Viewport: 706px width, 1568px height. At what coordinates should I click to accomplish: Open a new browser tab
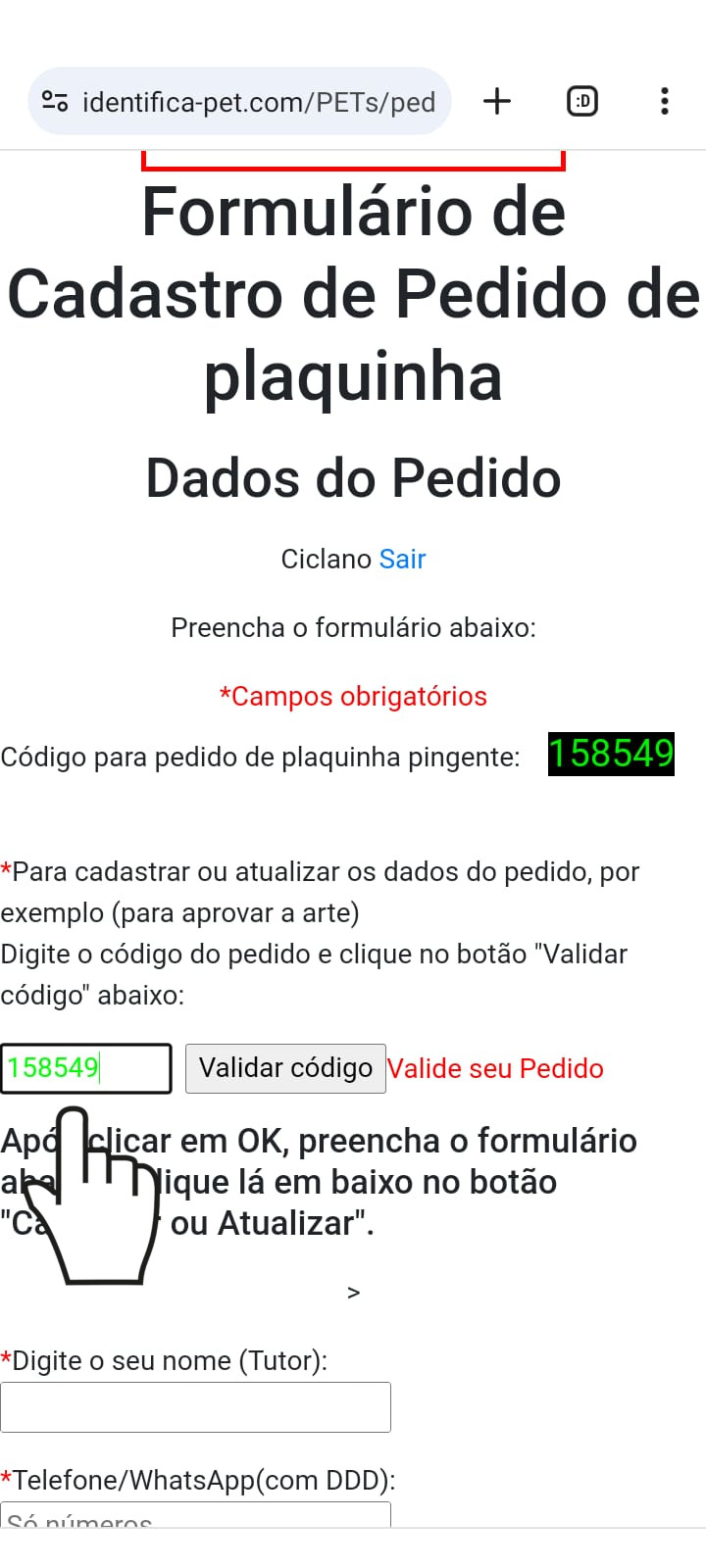click(497, 101)
